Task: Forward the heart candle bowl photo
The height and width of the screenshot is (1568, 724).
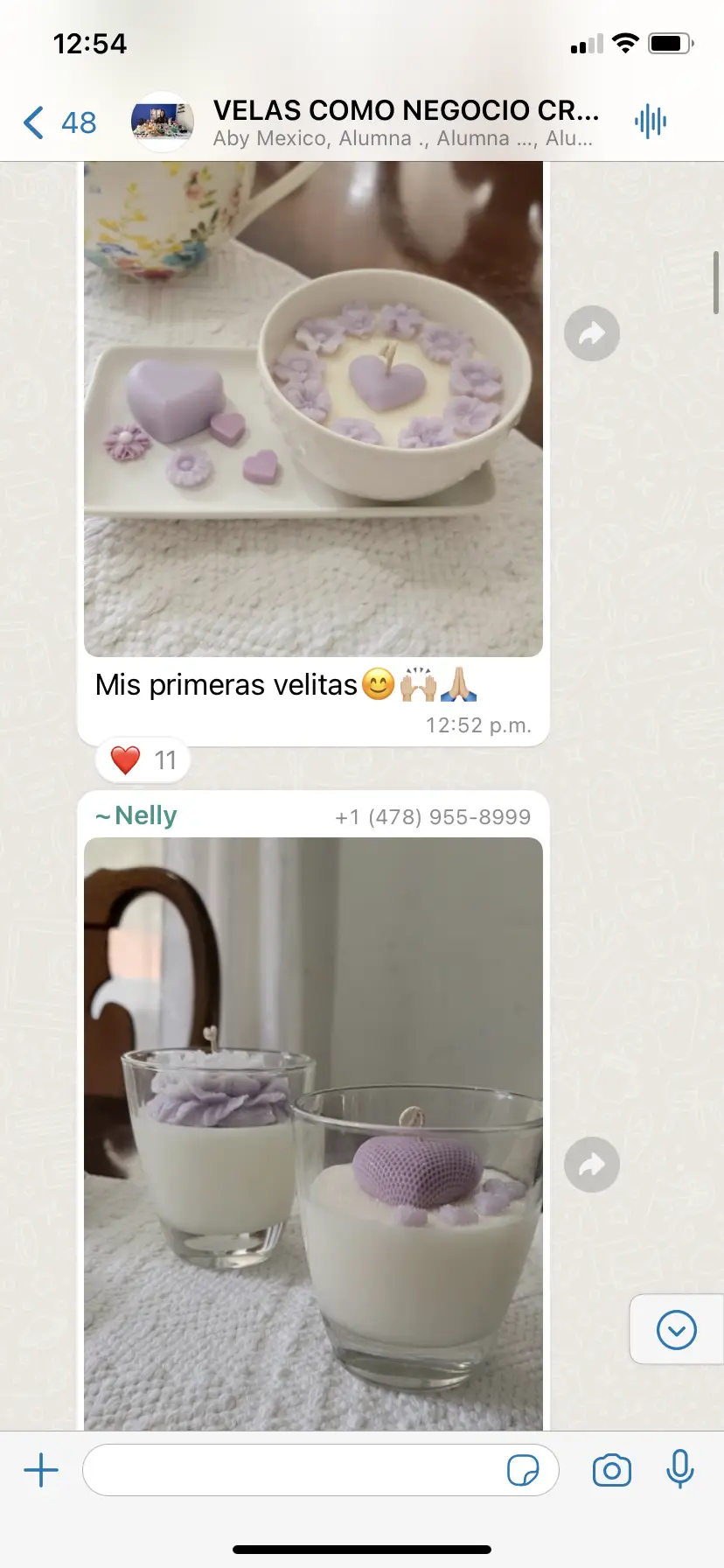Action: coord(592,333)
